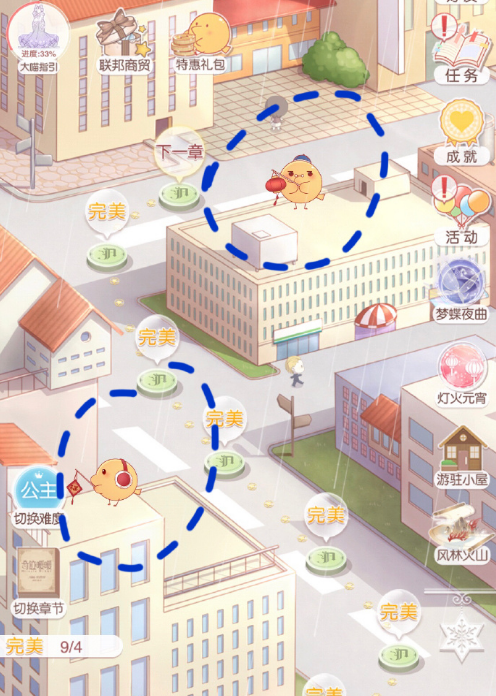Tap the chick holding a red lantern on the rooftop

pos(297,182)
